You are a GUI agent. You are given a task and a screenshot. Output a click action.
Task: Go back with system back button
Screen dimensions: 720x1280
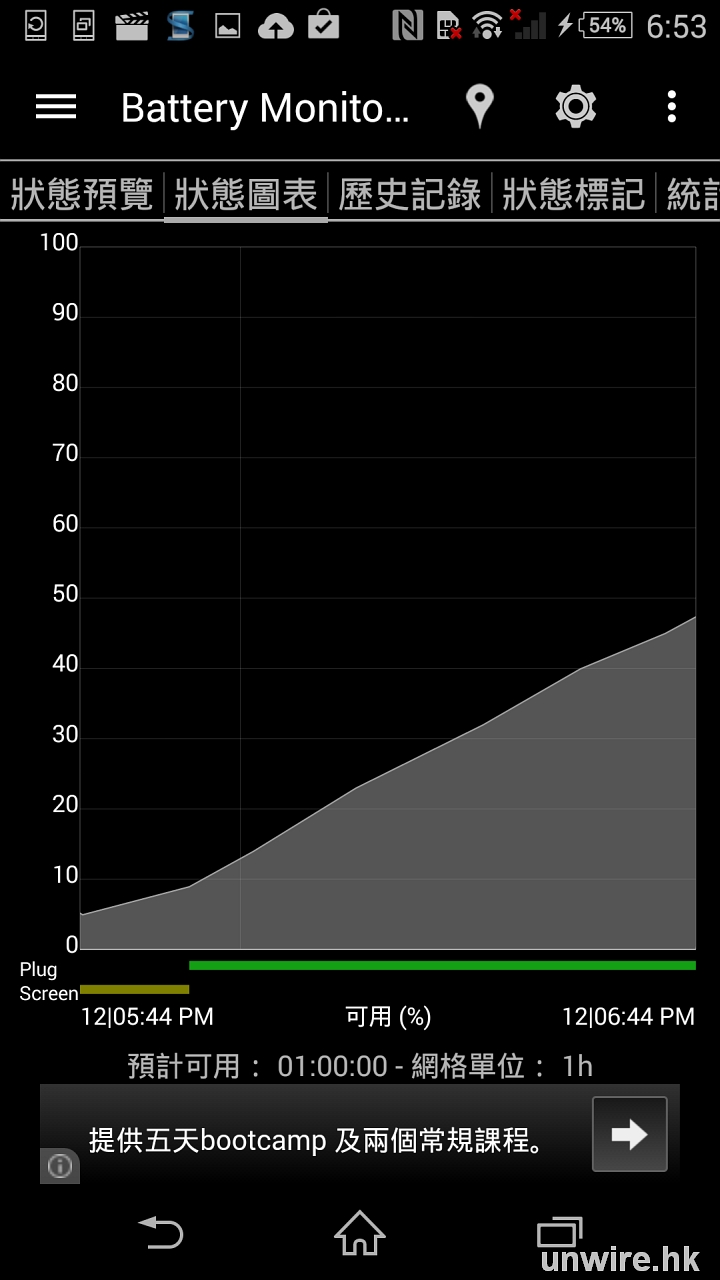160,1232
